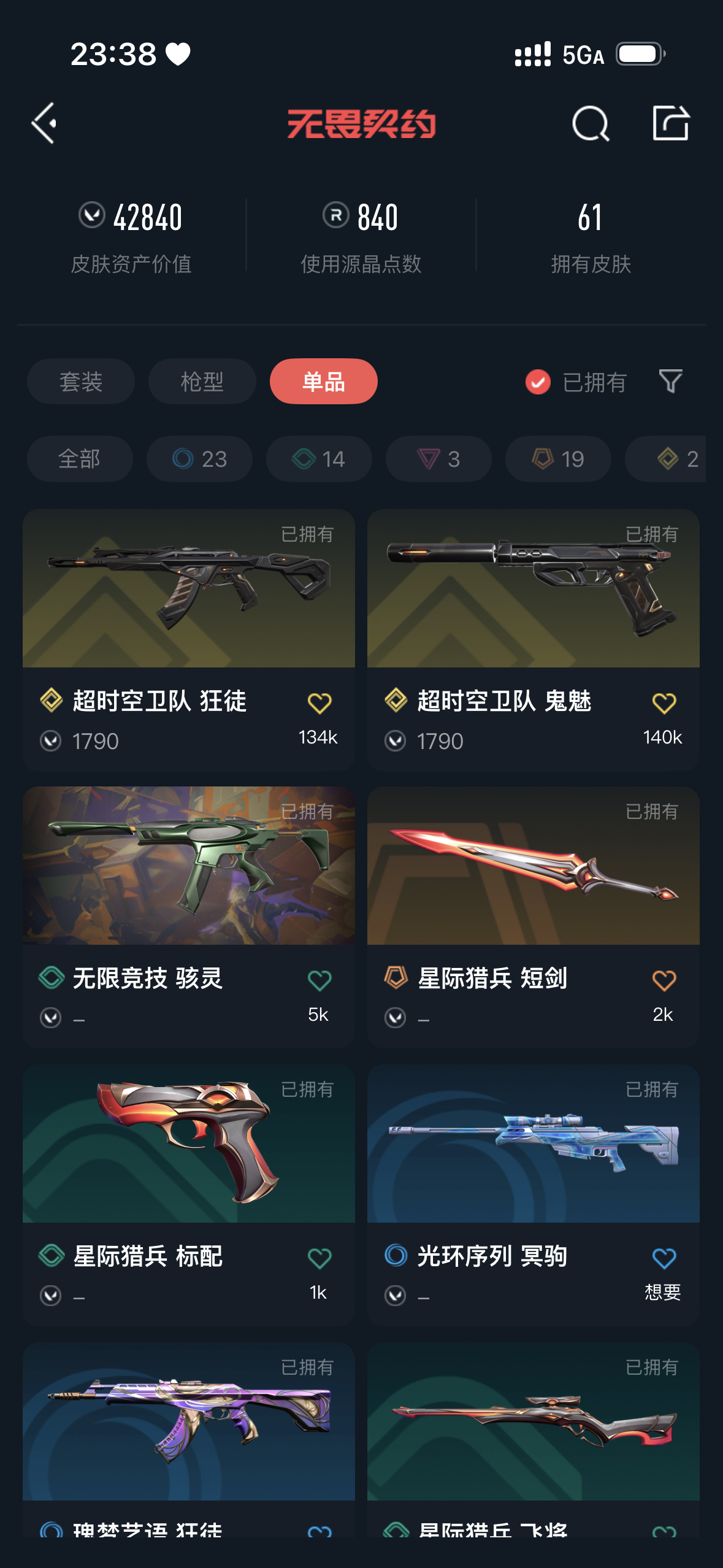Switch to the 枪型 tab

(x=202, y=382)
